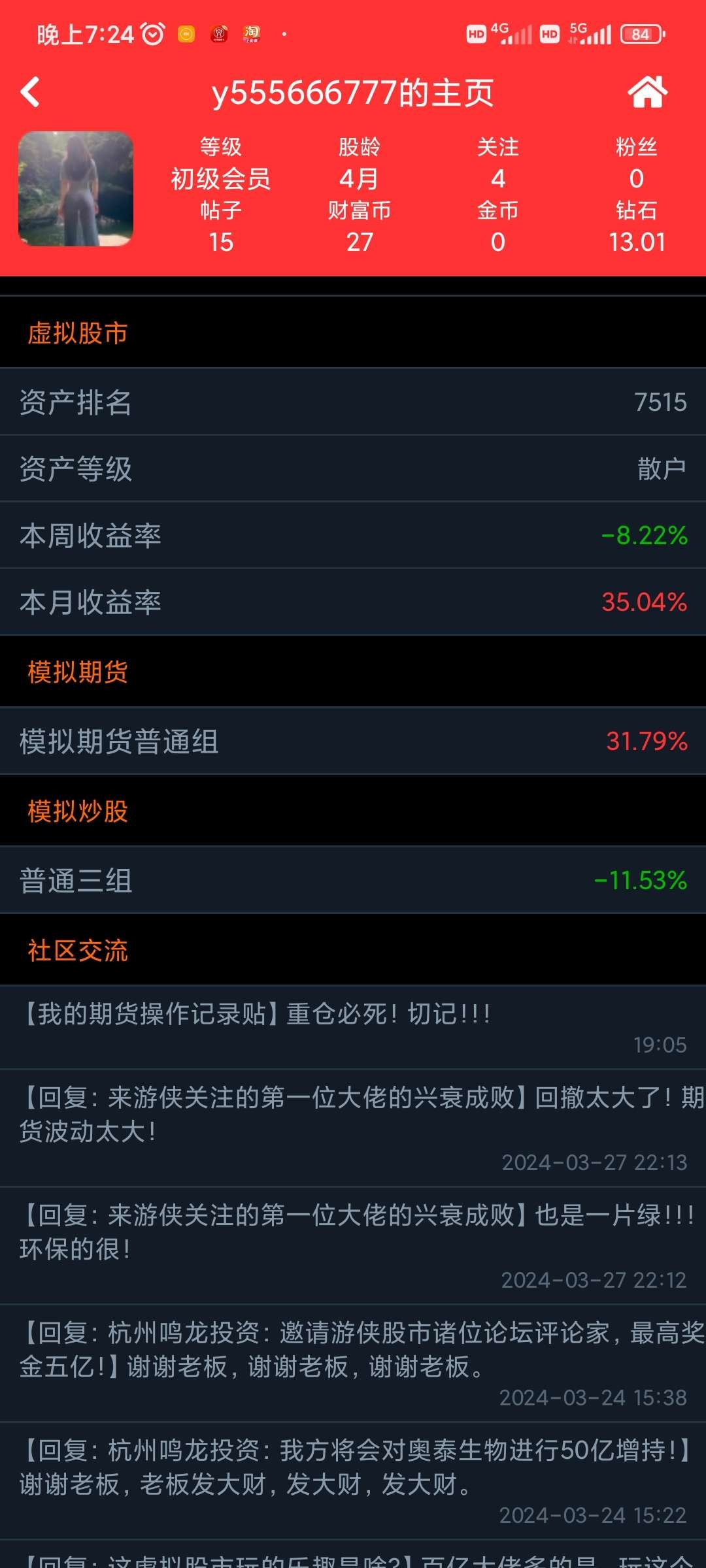The height and width of the screenshot is (1568, 706).
Task: Go back using the top-left arrow
Action: pyautogui.click(x=30, y=92)
